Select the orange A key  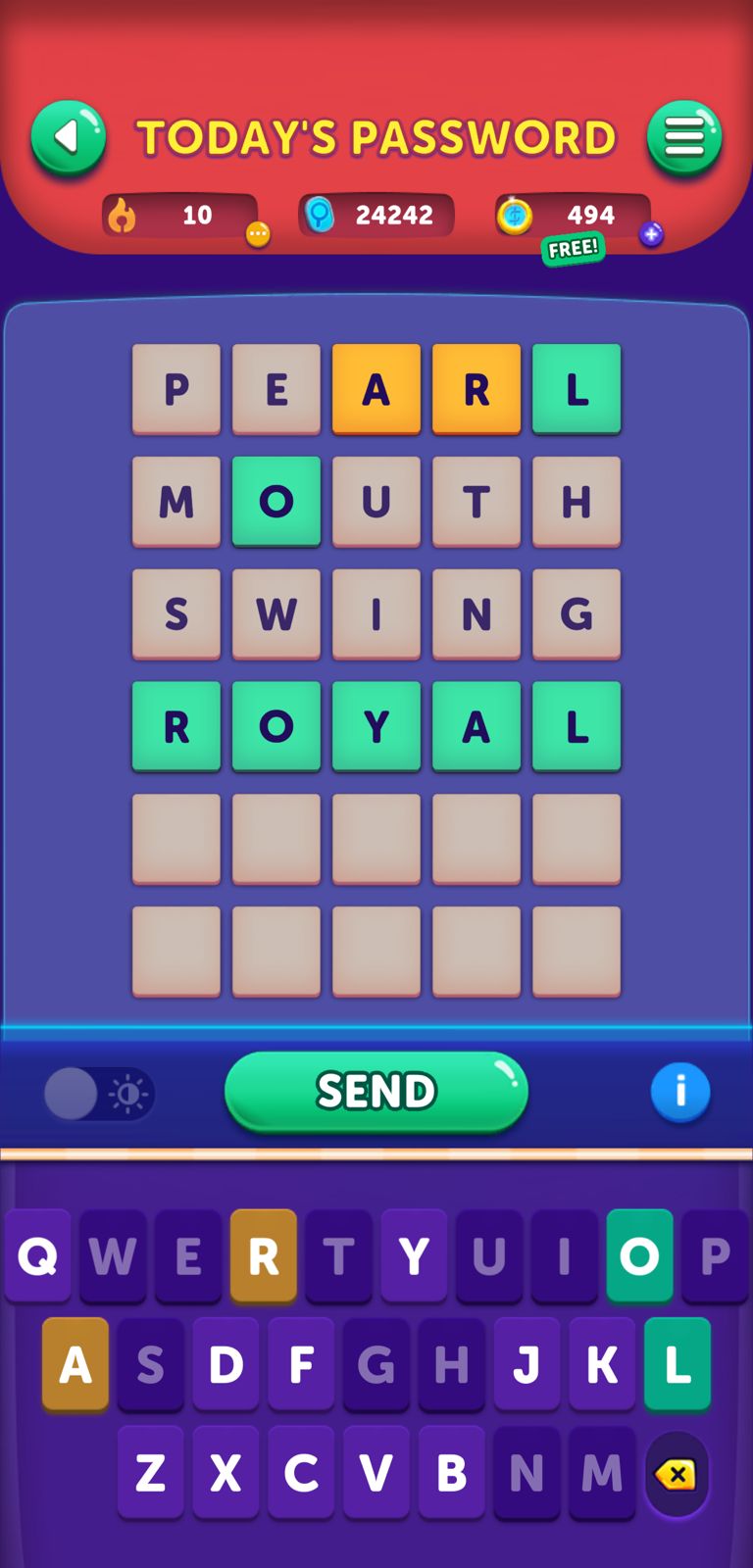(x=75, y=1364)
